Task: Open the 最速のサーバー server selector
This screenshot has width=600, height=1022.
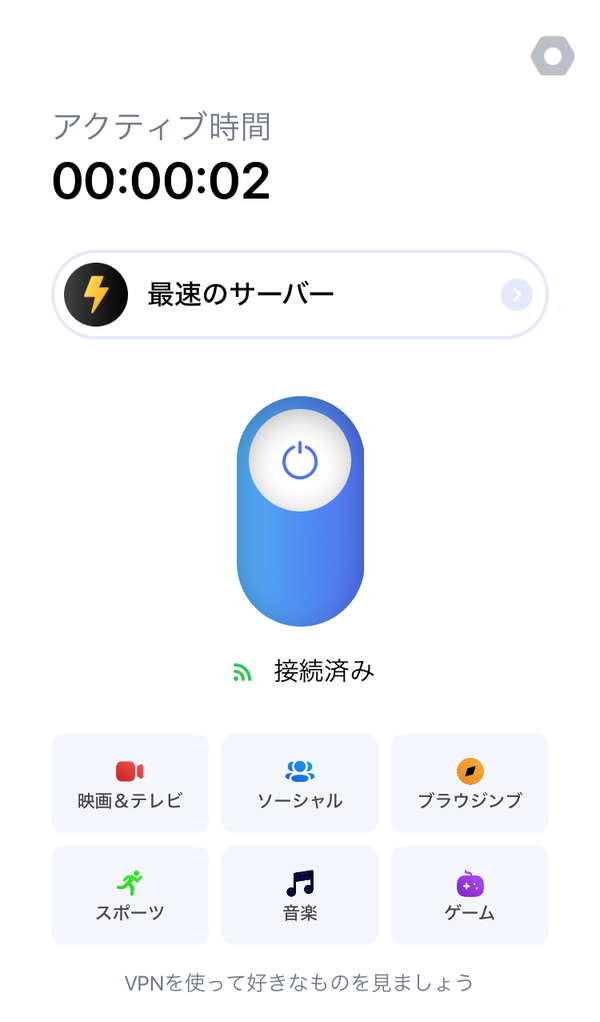Action: click(x=300, y=295)
